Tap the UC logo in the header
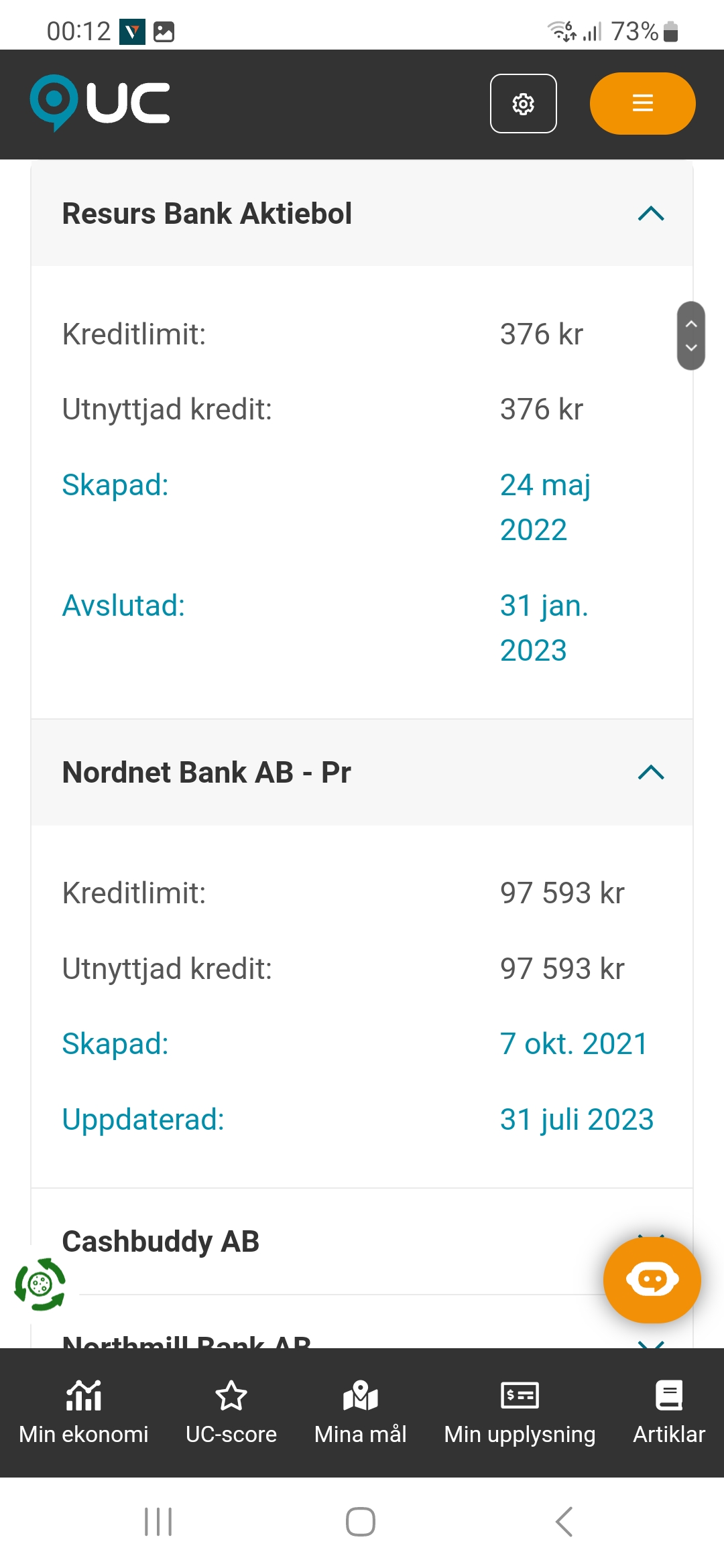 click(x=101, y=103)
